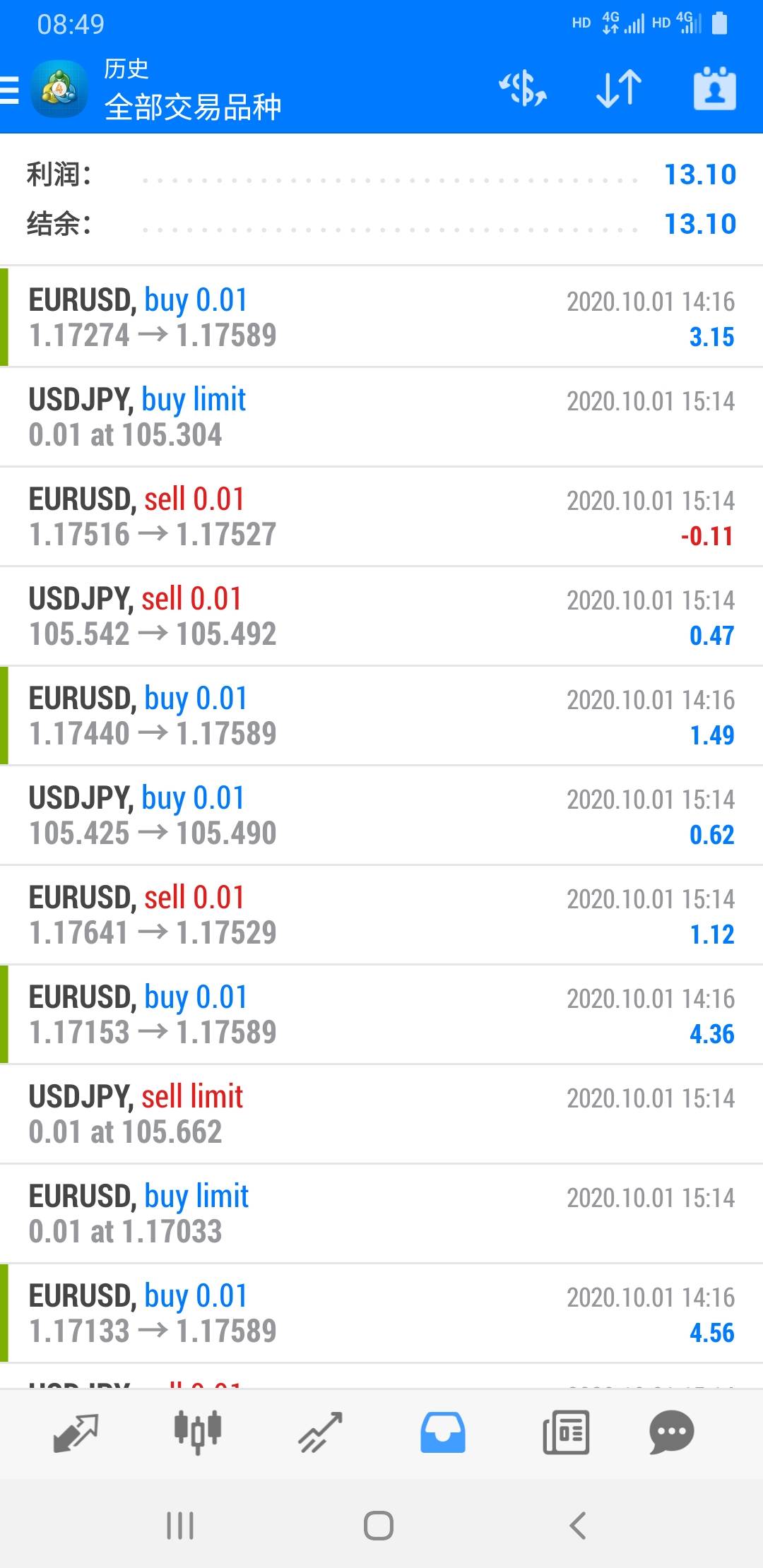Screen dimensions: 763x1568
Task: Switch to the Quotes tab
Action: coord(76,1432)
